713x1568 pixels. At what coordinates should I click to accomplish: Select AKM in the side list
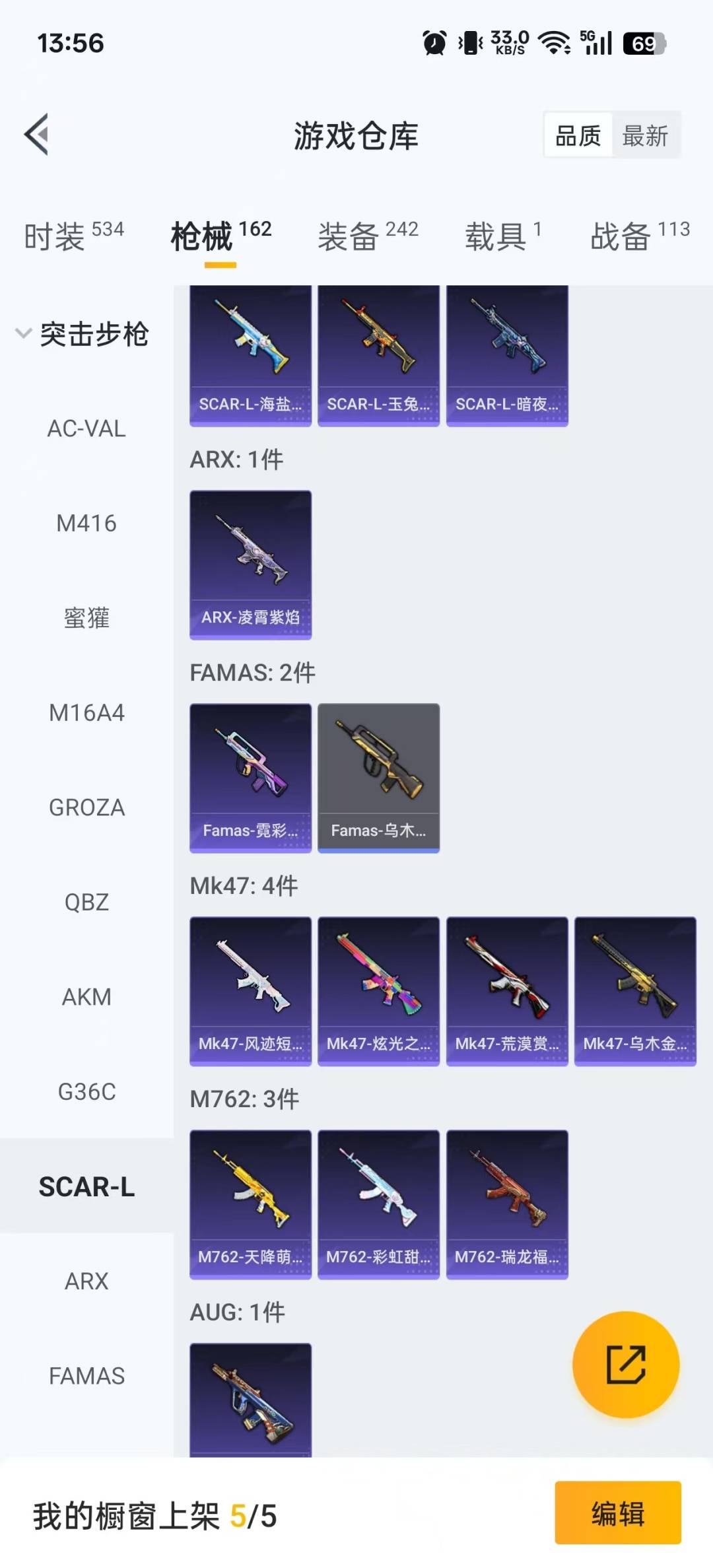pos(86,997)
